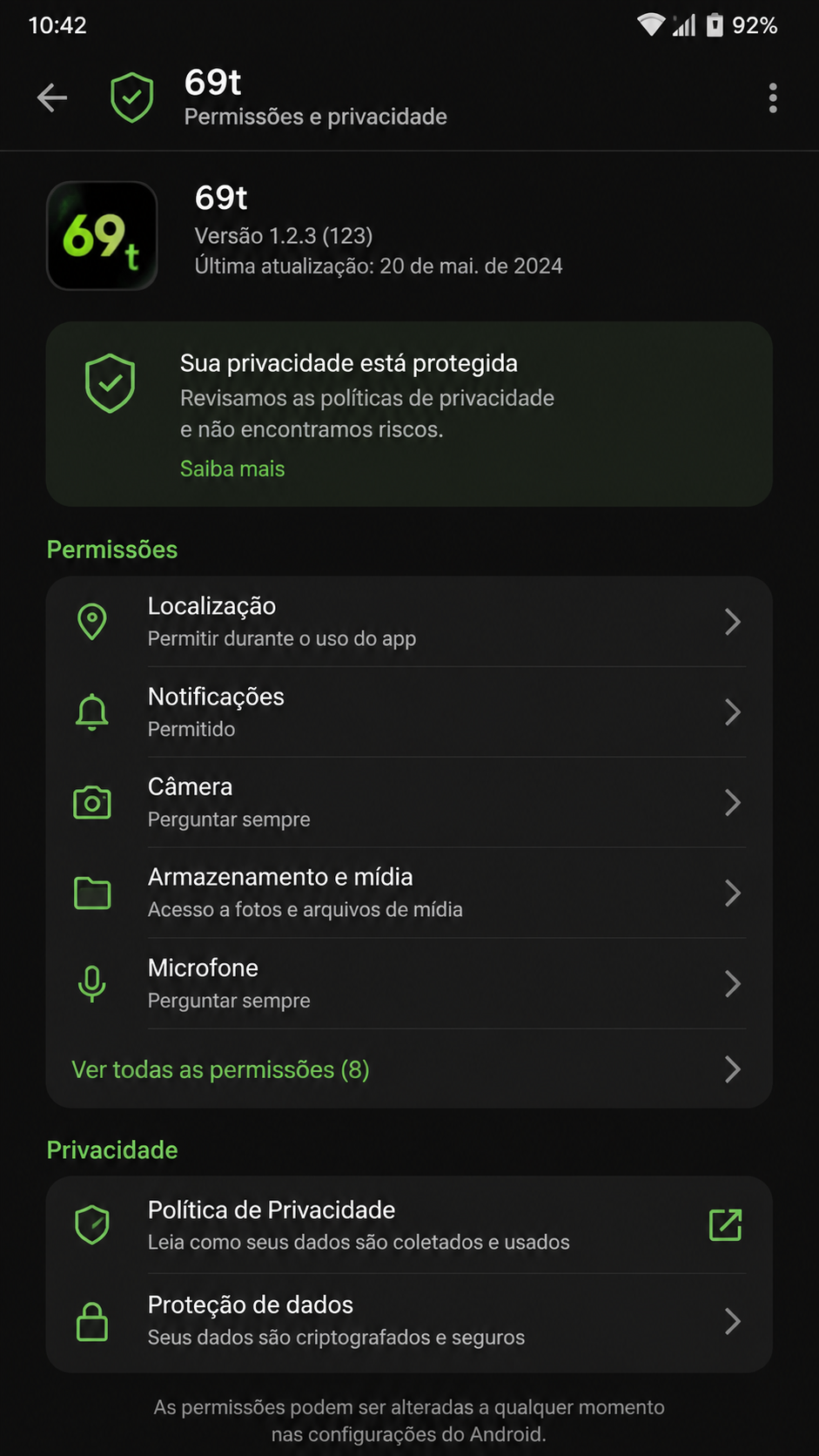The width and height of the screenshot is (819, 1456).
Task: Go back using the arrow icon
Action: [x=52, y=98]
